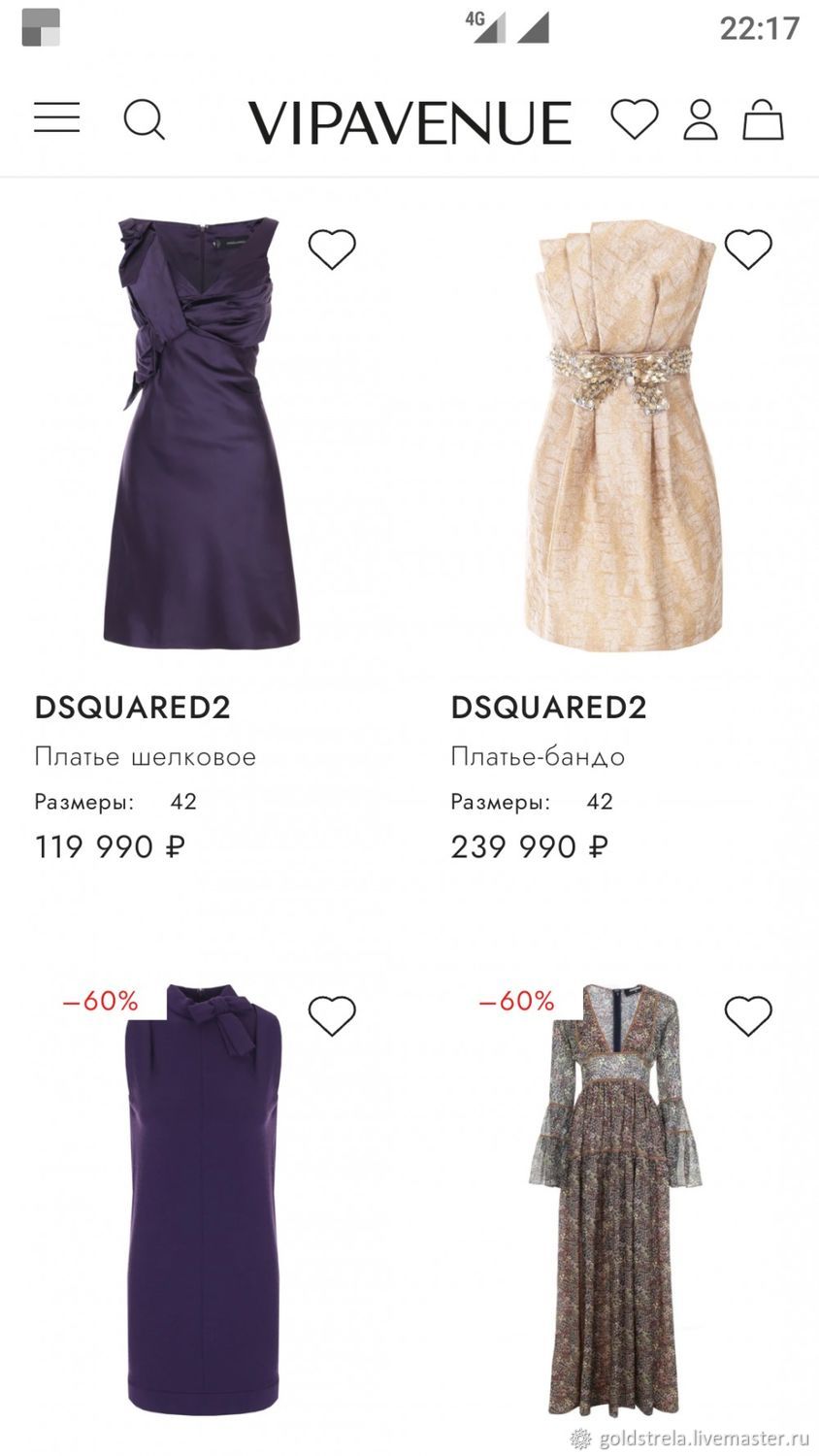This screenshot has width=819, height=1456.
Task: Go to VIPAVENUE home via logo
Action: point(410,122)
